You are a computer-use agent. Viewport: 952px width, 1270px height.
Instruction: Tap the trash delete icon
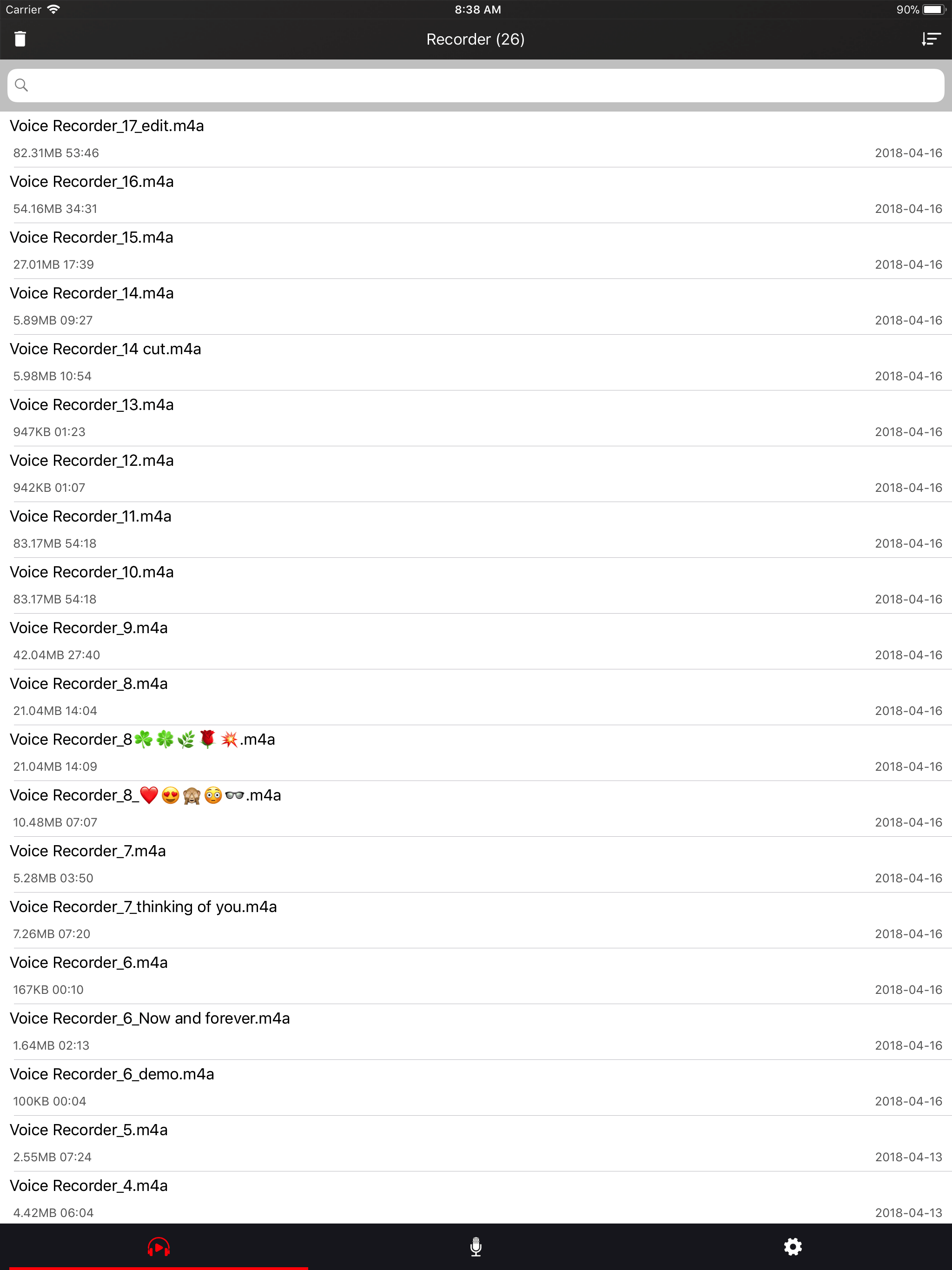[x=20, y=39]
